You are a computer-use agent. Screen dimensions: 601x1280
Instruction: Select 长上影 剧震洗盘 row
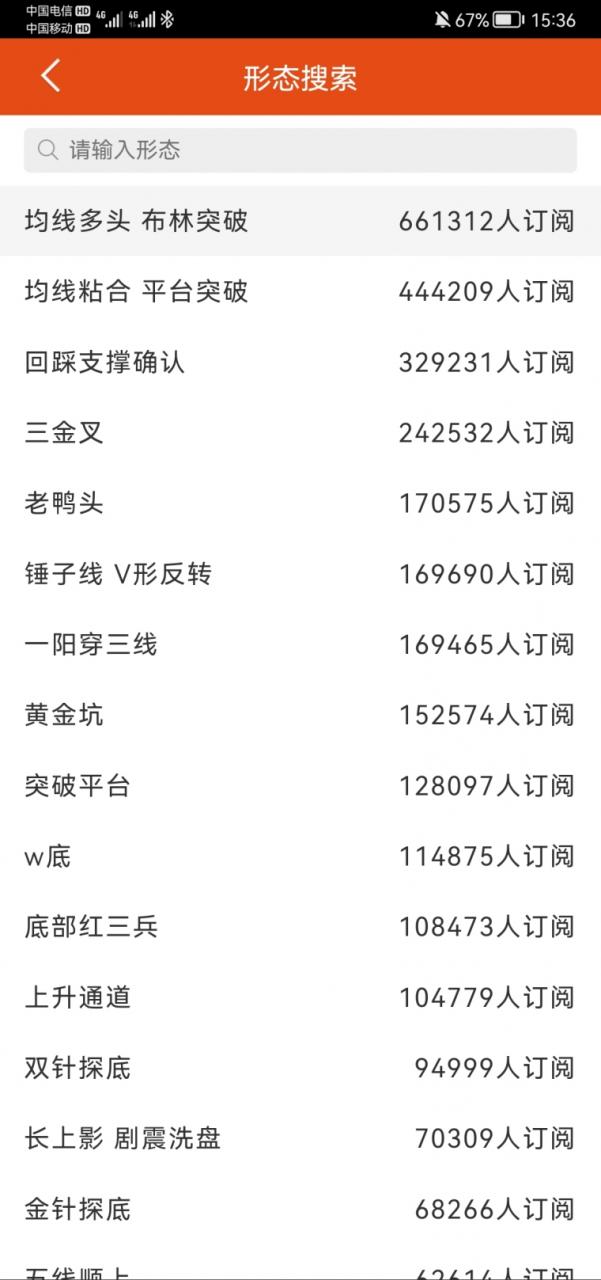point(300,1139)
